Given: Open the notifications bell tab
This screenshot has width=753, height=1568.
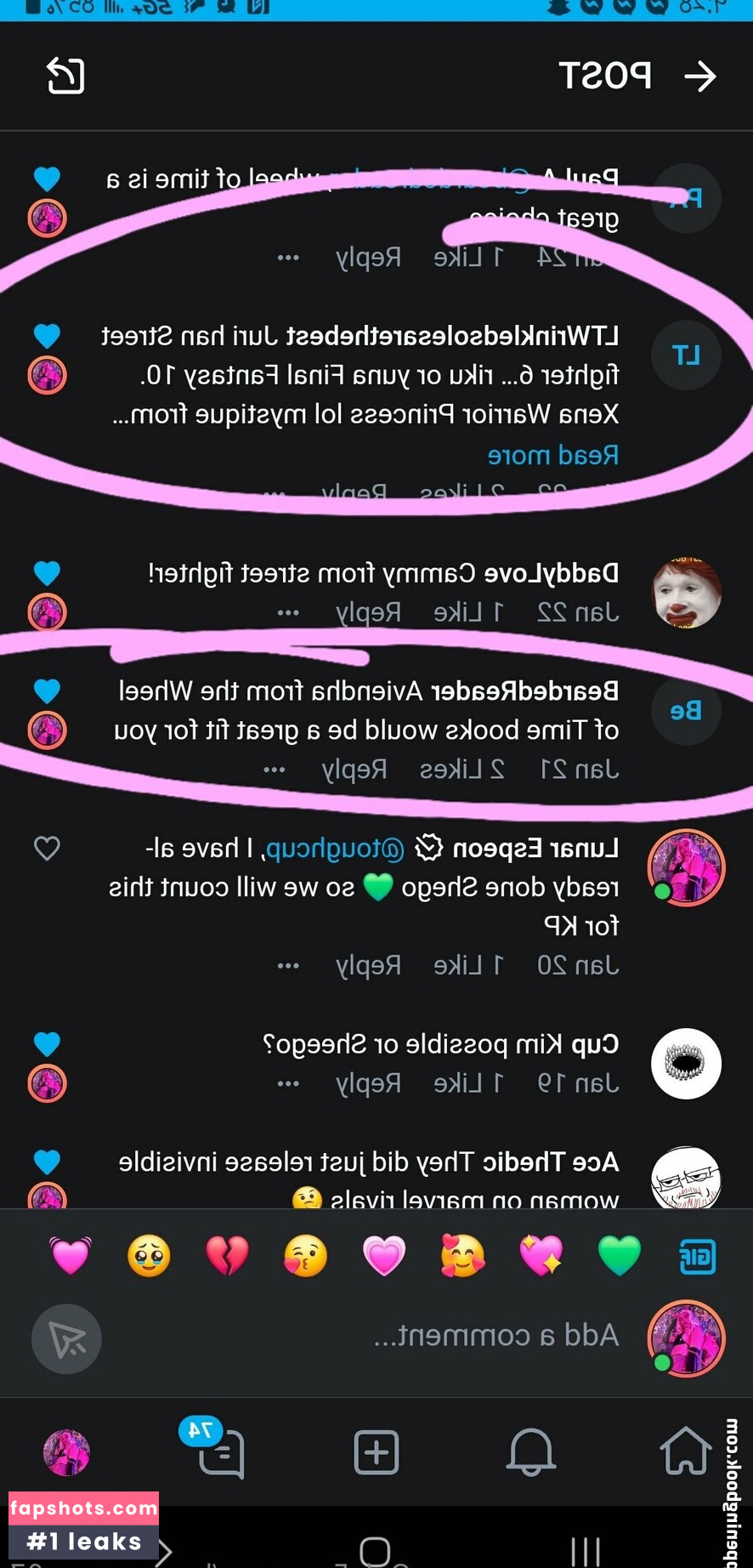Looking at the screenshot, I should pyautogui.click(x=530, y=1451).
